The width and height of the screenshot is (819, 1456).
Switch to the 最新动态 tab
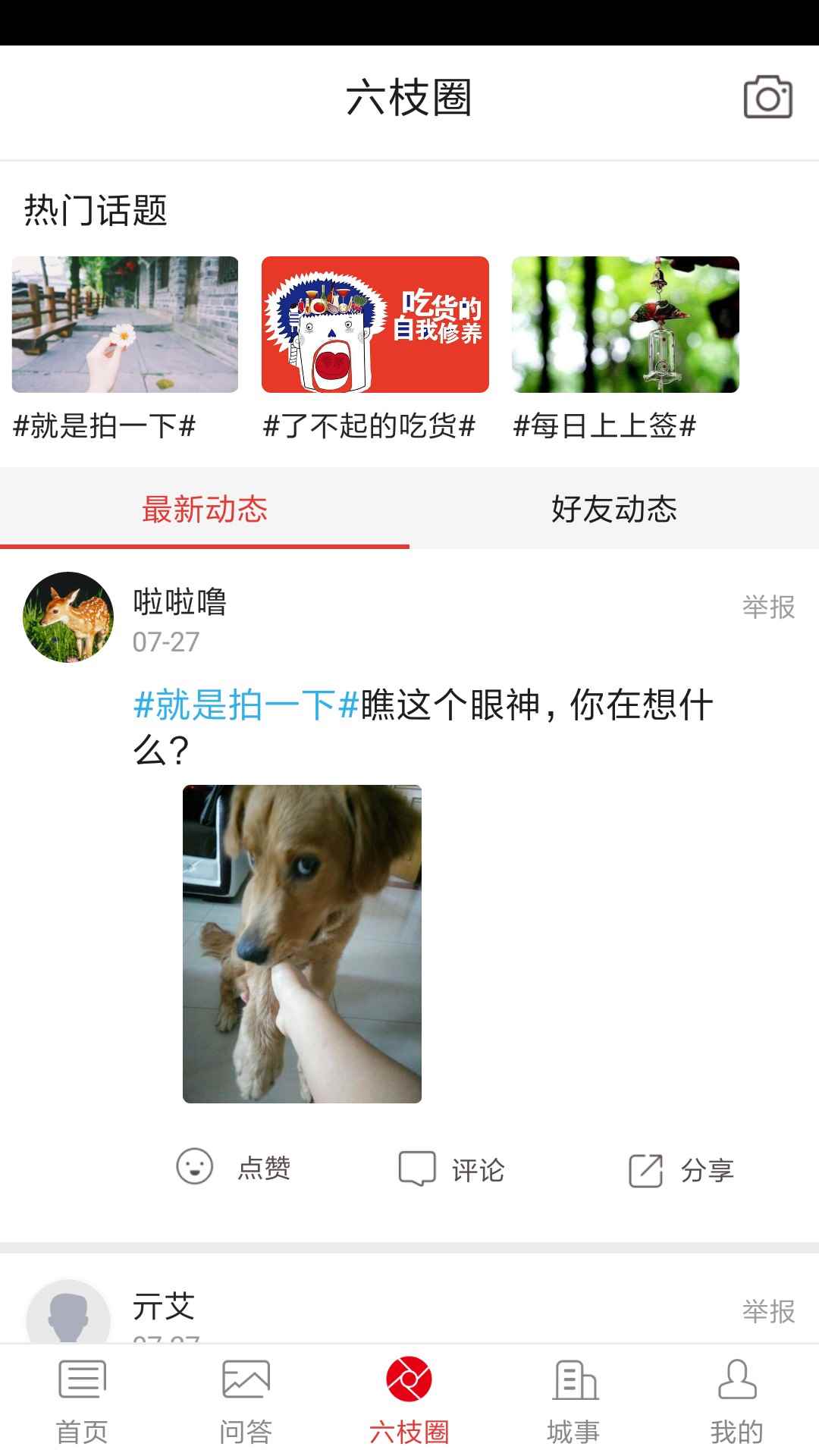coord(205,509)
